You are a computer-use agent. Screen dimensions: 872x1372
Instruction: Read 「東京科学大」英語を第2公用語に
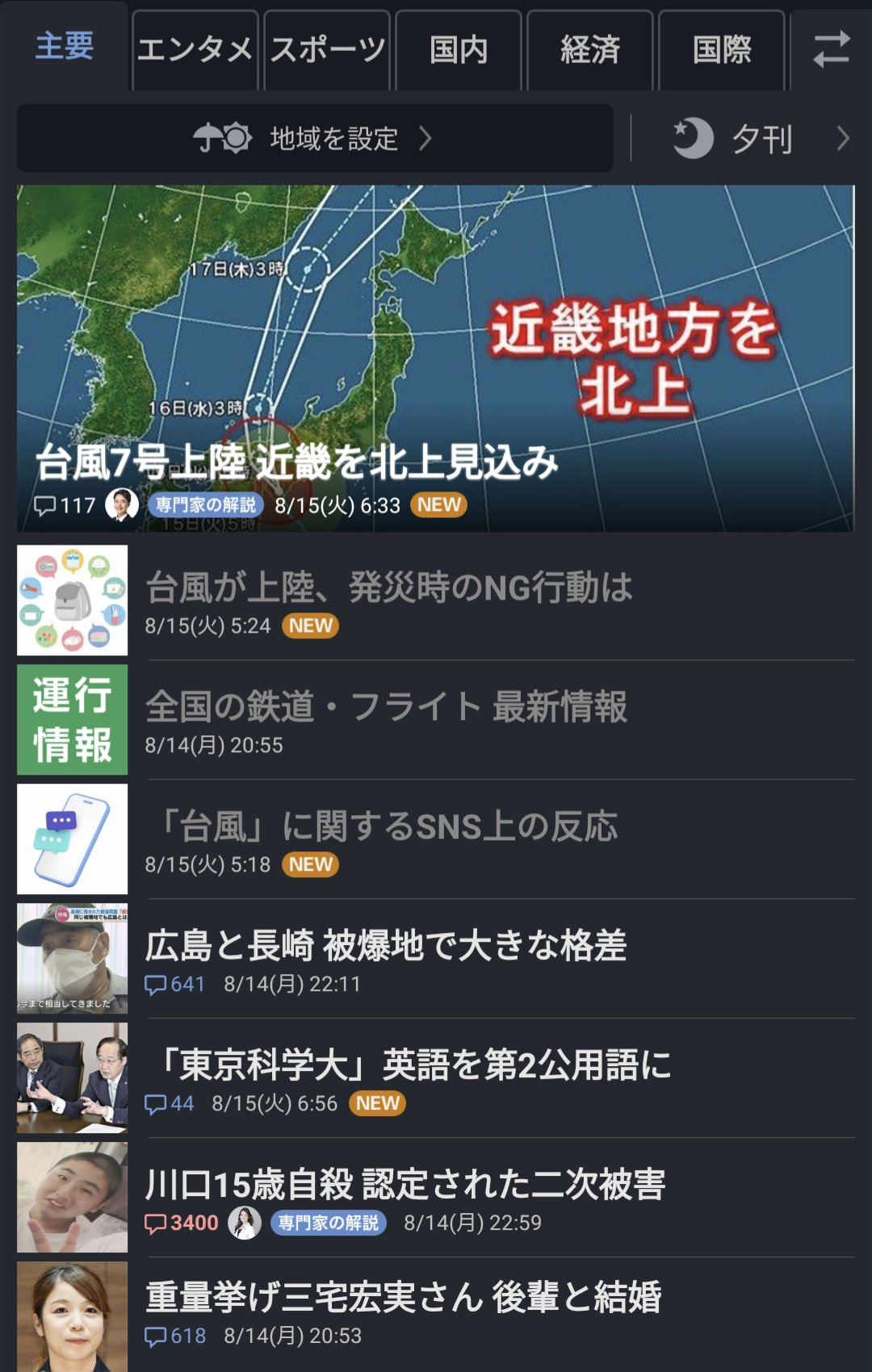point(436,1079)
